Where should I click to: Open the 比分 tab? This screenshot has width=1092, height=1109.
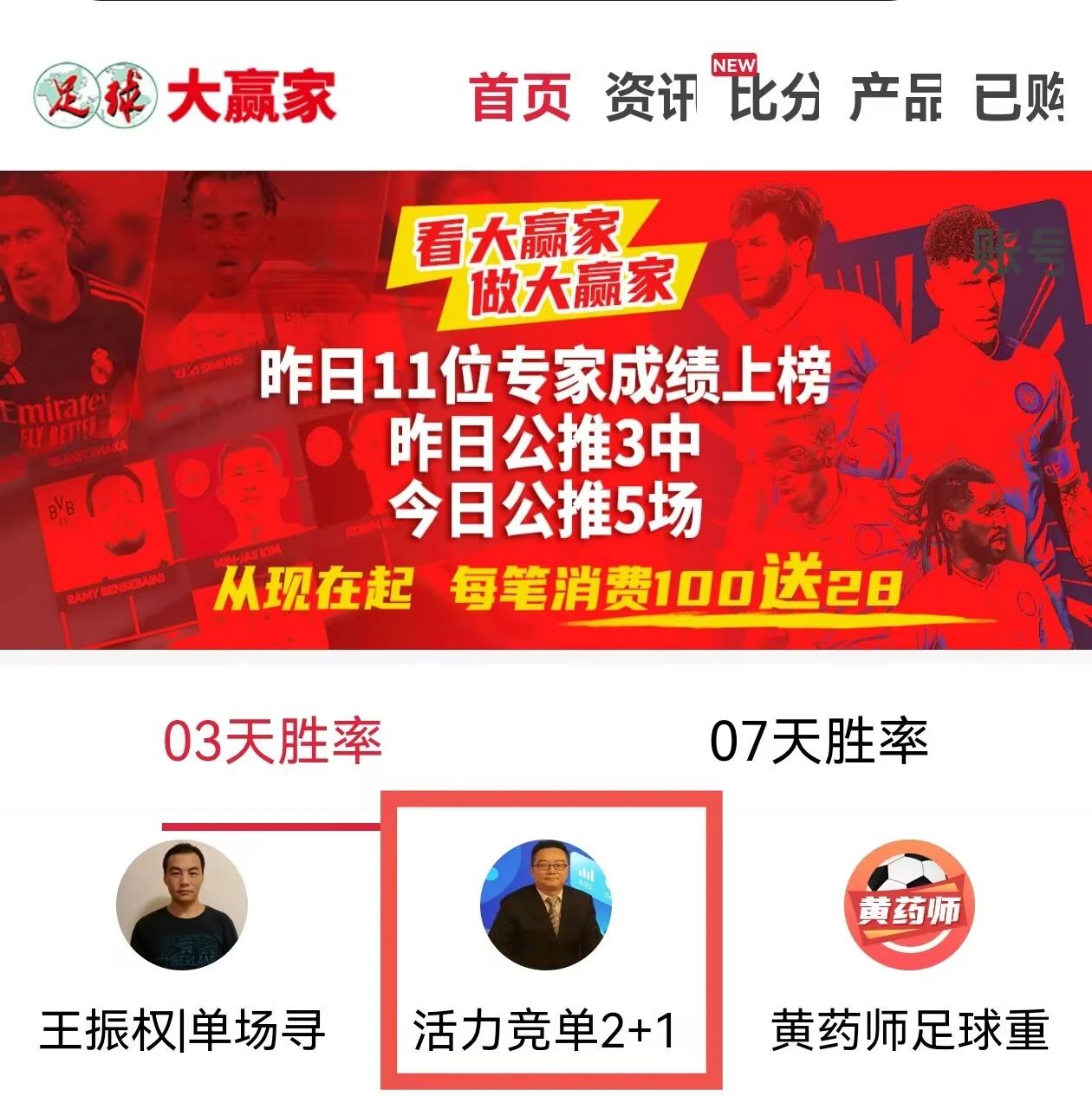point(774,97)
